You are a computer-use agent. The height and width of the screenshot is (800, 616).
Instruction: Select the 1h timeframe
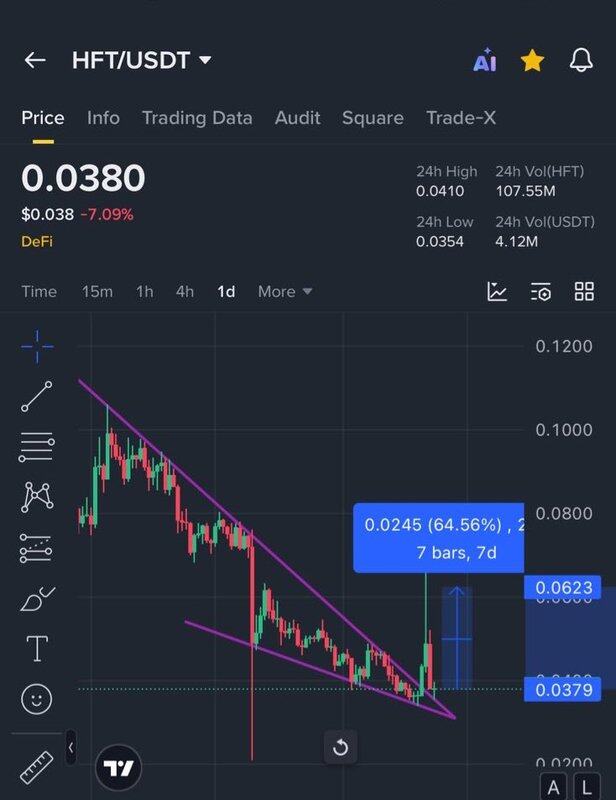145,292
